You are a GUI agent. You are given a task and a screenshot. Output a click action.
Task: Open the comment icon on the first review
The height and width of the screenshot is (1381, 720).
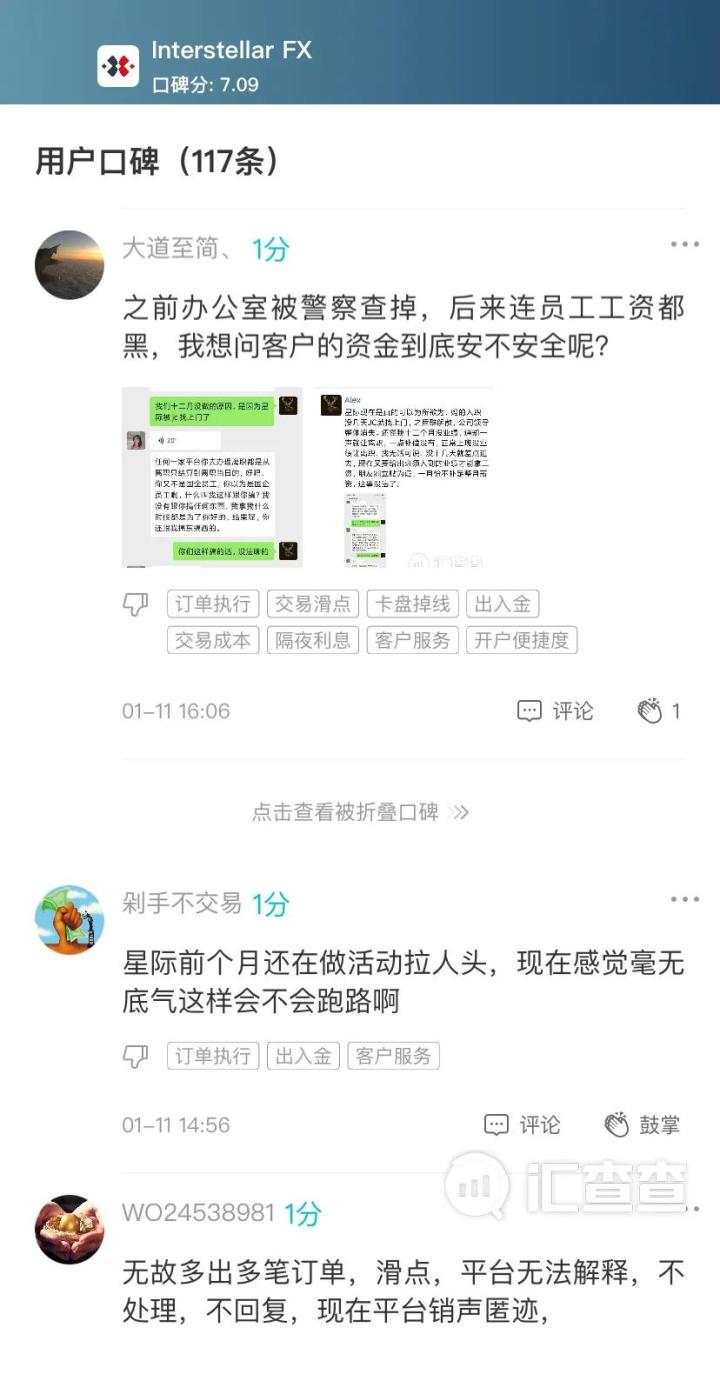pos(530,712)
